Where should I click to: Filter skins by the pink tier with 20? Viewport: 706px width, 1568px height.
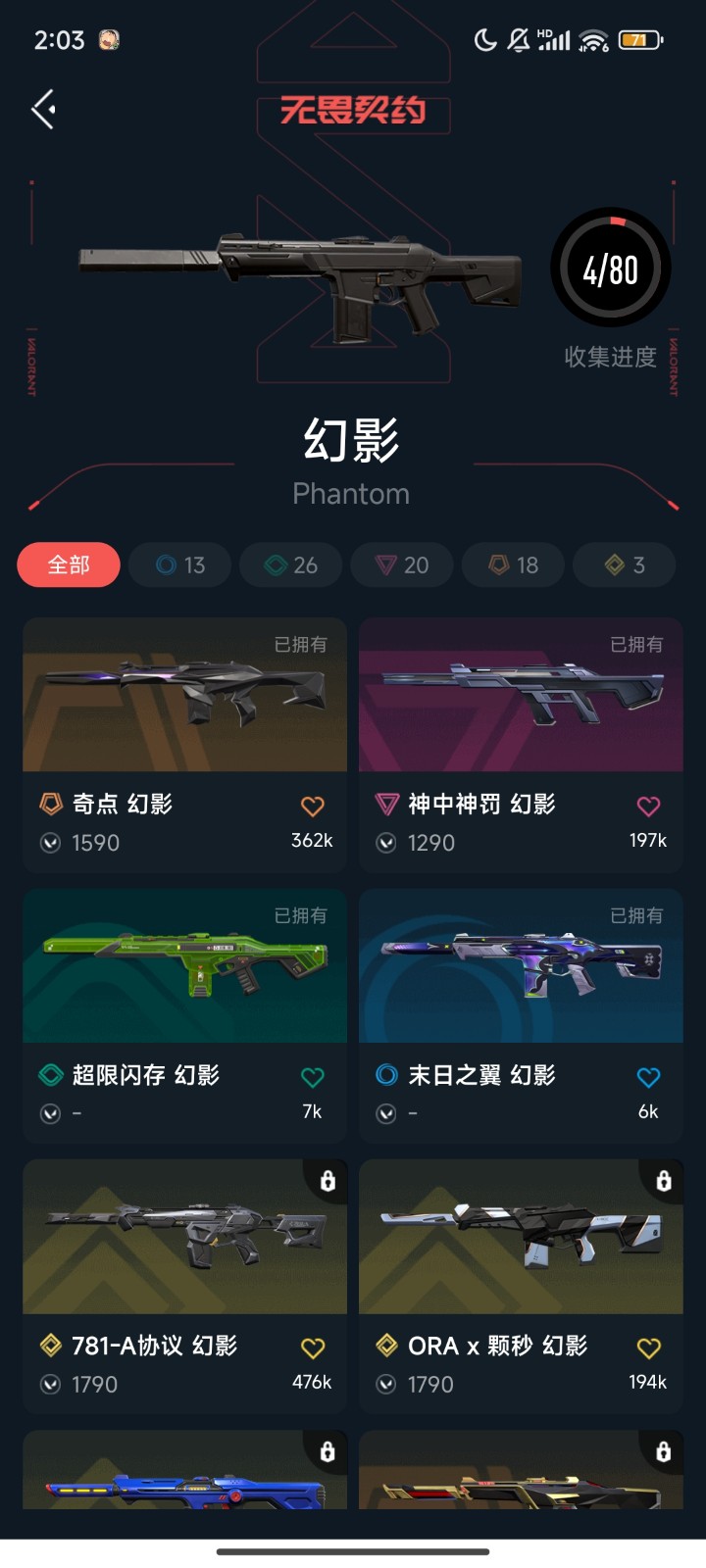tap(402, 564)
